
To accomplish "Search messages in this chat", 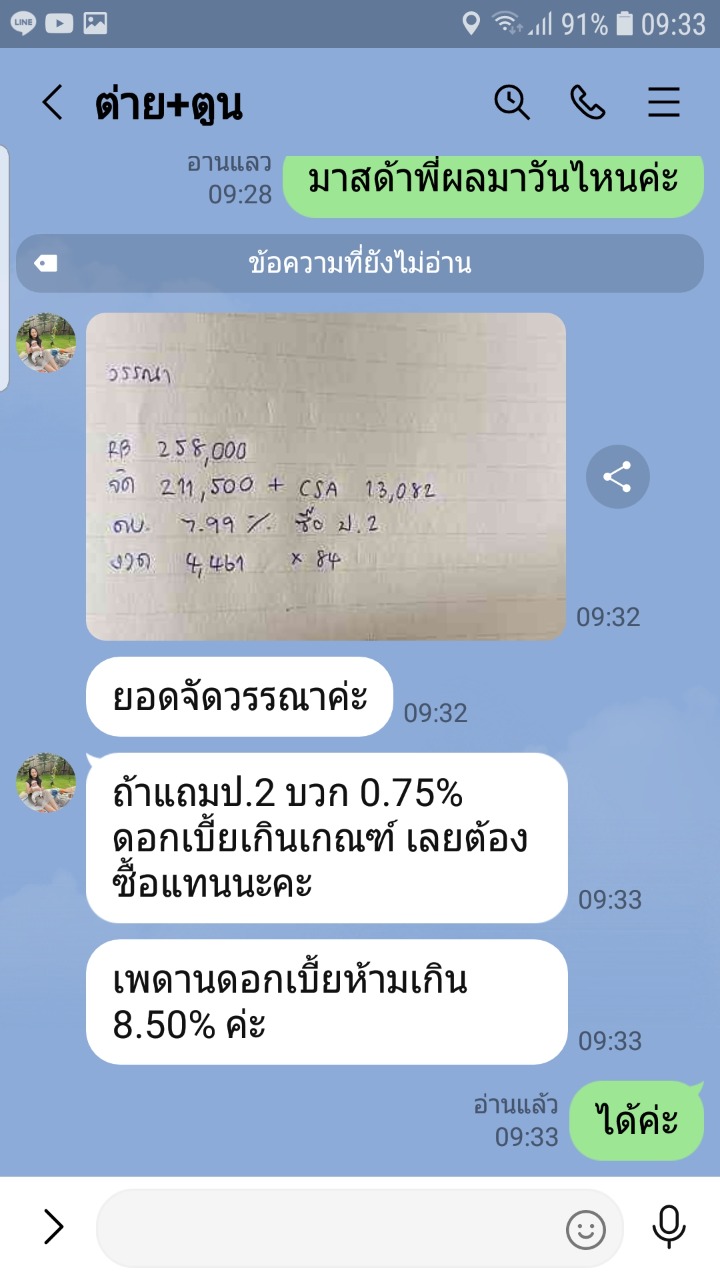I will click(x=512, y=102).
